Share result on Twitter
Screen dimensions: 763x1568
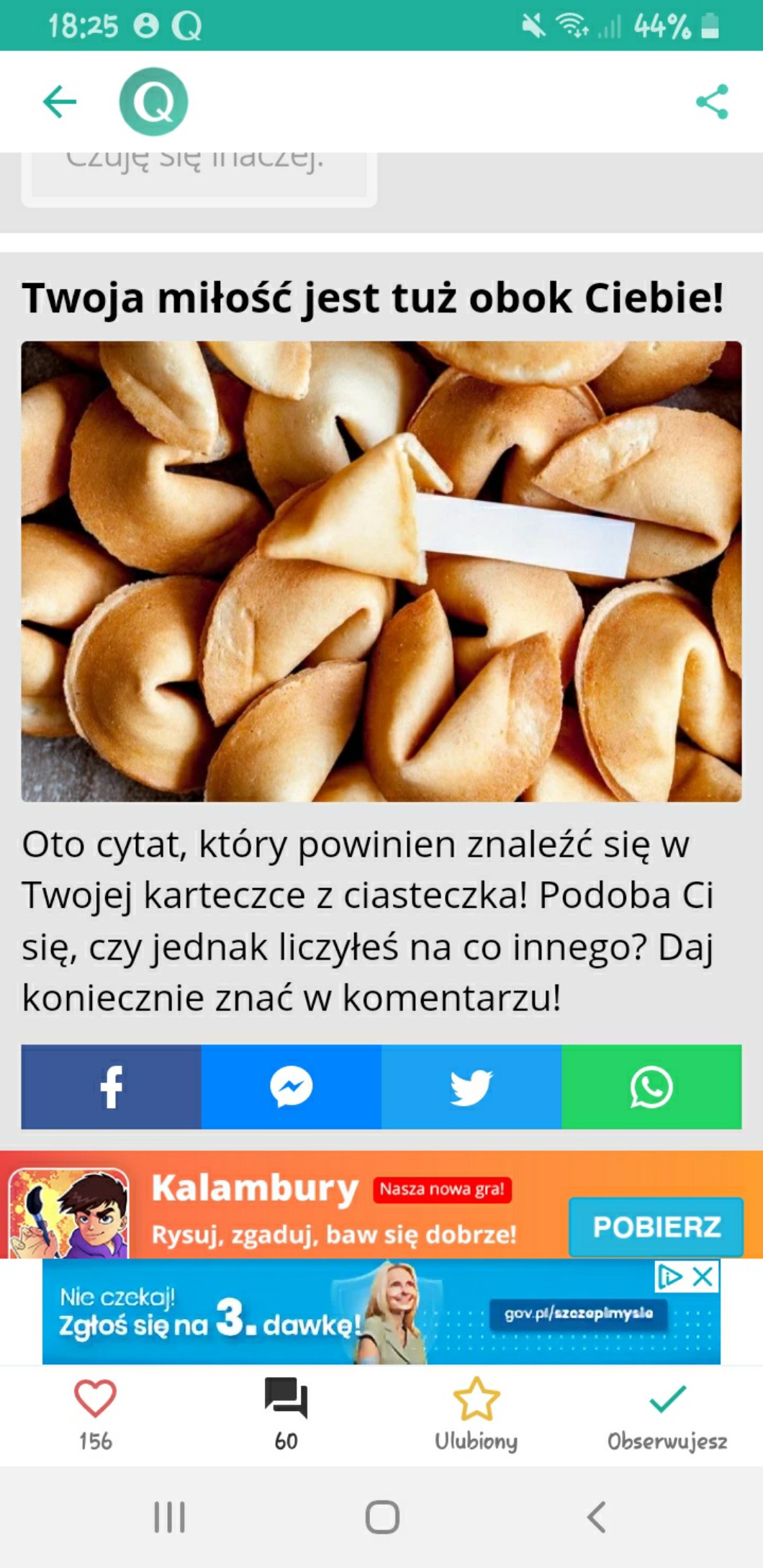[471, 1086]
